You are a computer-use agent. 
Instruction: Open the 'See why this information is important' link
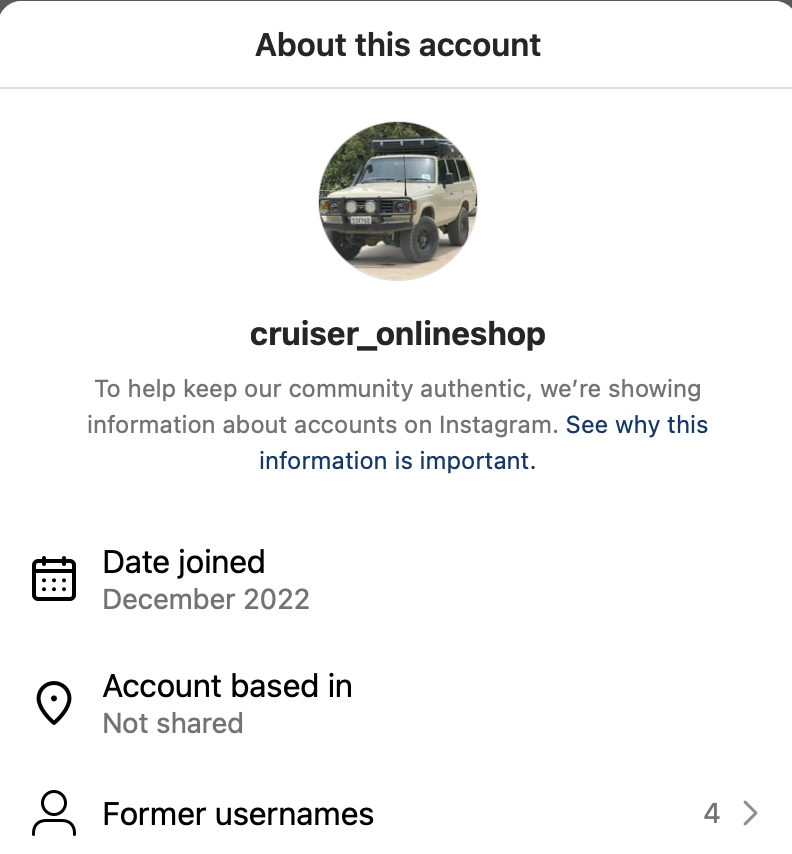pyautogui.click(x=636, y=425)
